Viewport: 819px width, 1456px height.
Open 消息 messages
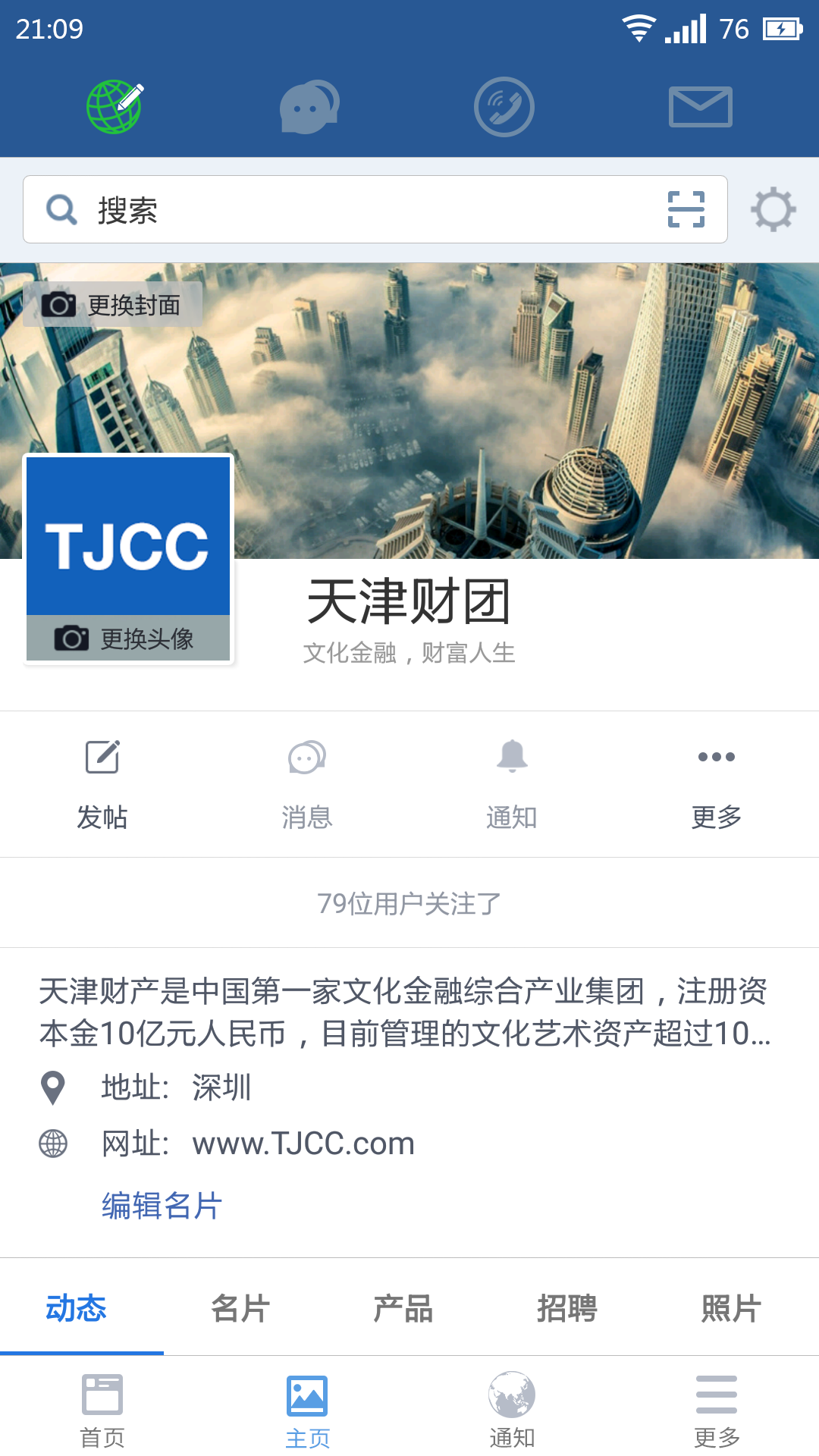[307, 783]
